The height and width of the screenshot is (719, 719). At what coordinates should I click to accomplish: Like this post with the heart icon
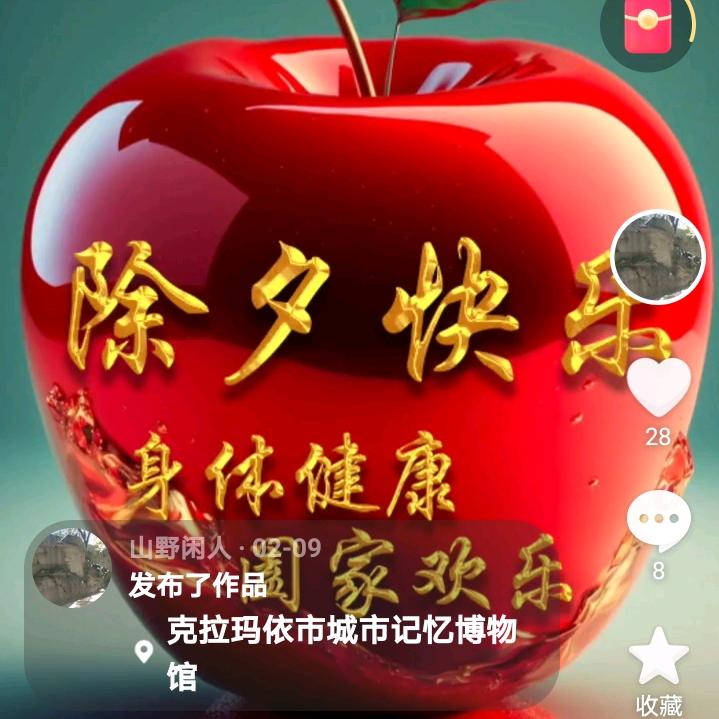659,387
